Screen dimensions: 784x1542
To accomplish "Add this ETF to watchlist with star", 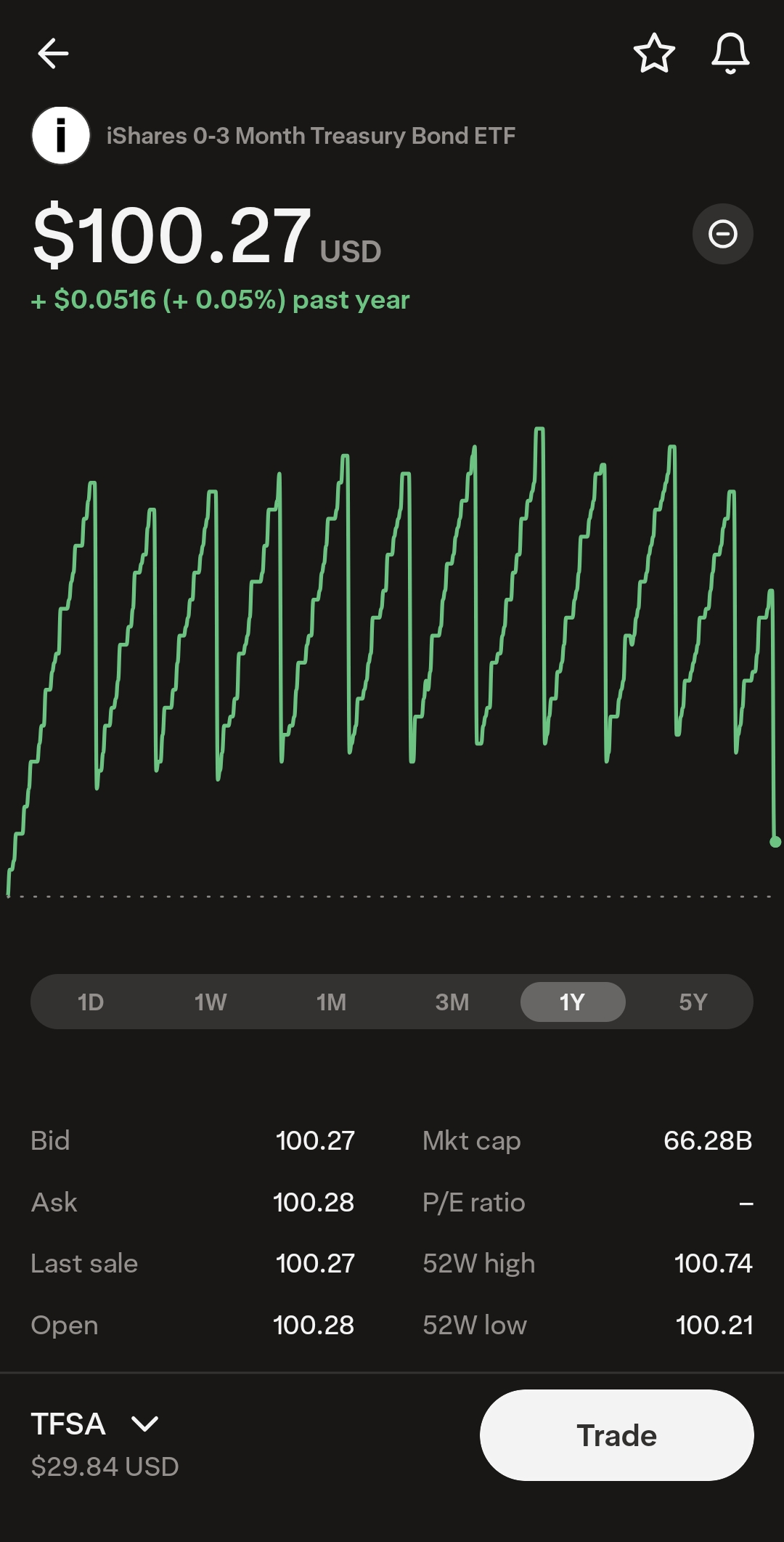I will click(x=654, y=53).
